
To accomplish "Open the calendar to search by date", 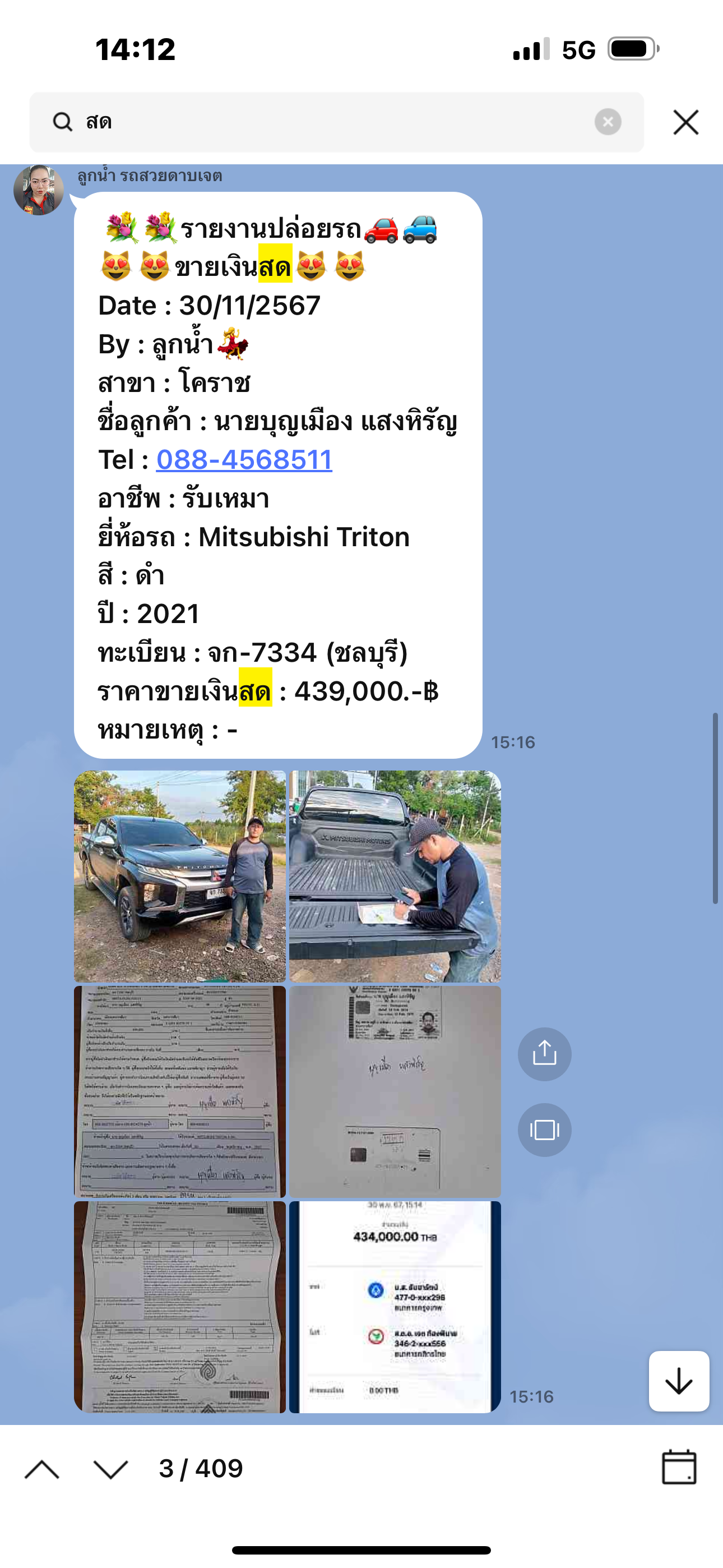I will coord(679,1468).
